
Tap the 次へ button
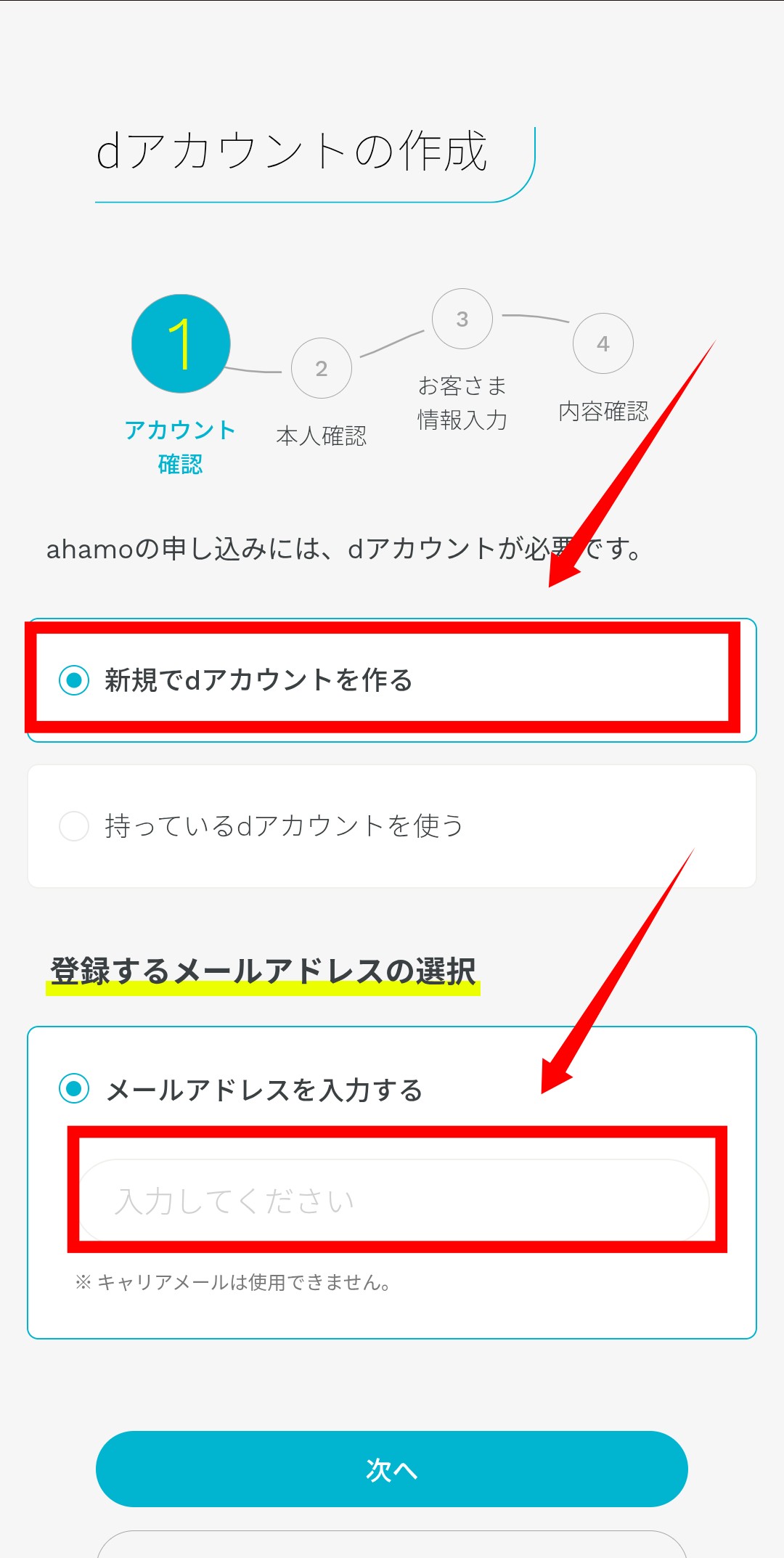click(x=392, y=1469)
